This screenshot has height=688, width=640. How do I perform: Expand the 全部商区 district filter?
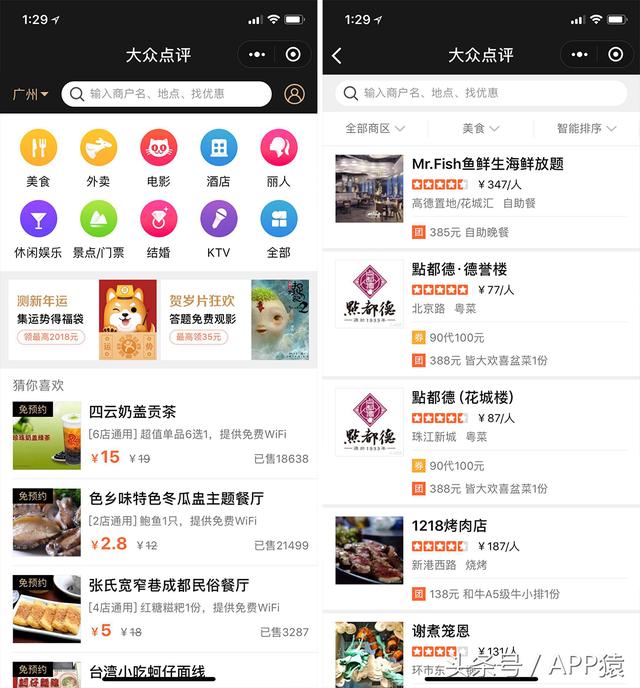coord(375,129)
